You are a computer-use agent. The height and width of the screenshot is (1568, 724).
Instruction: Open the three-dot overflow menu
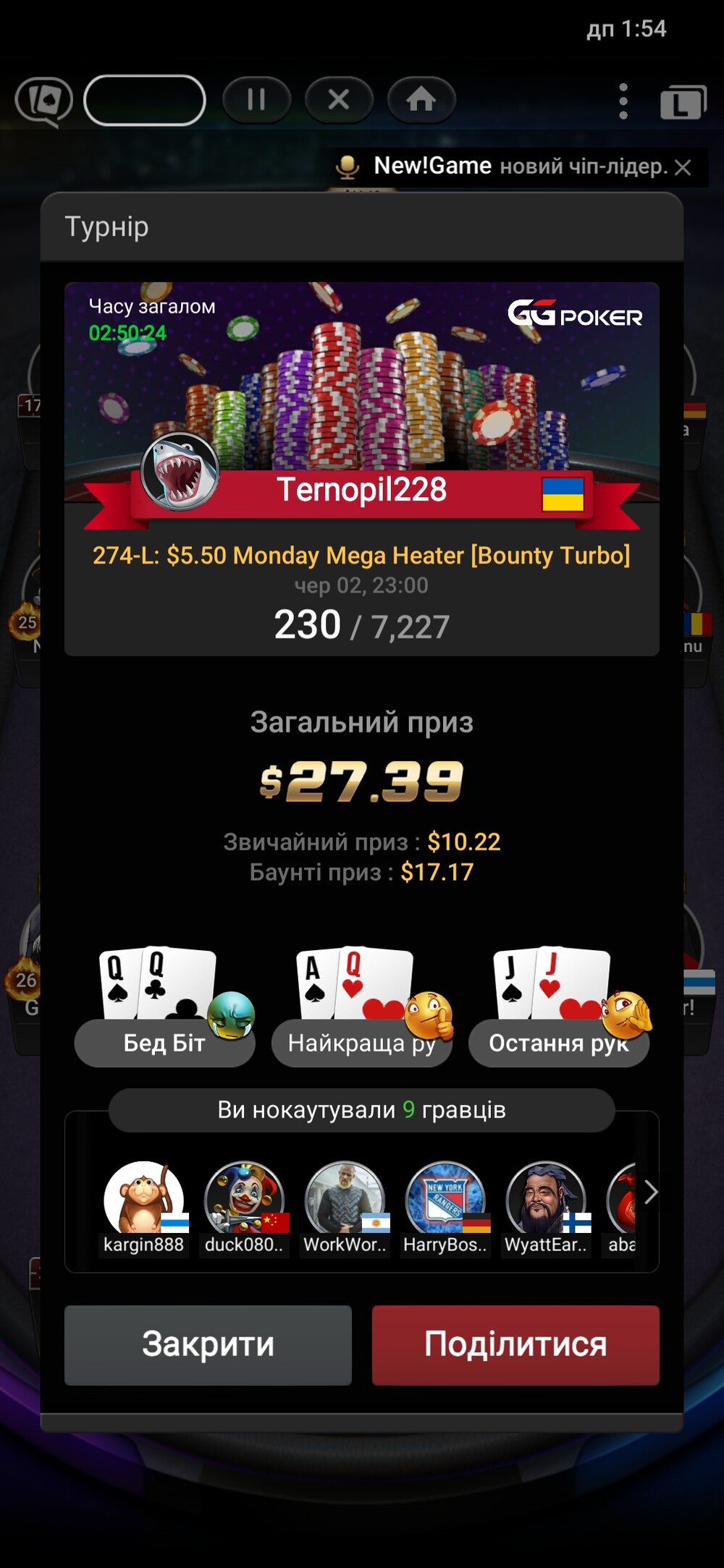click(x=623, y=101)
